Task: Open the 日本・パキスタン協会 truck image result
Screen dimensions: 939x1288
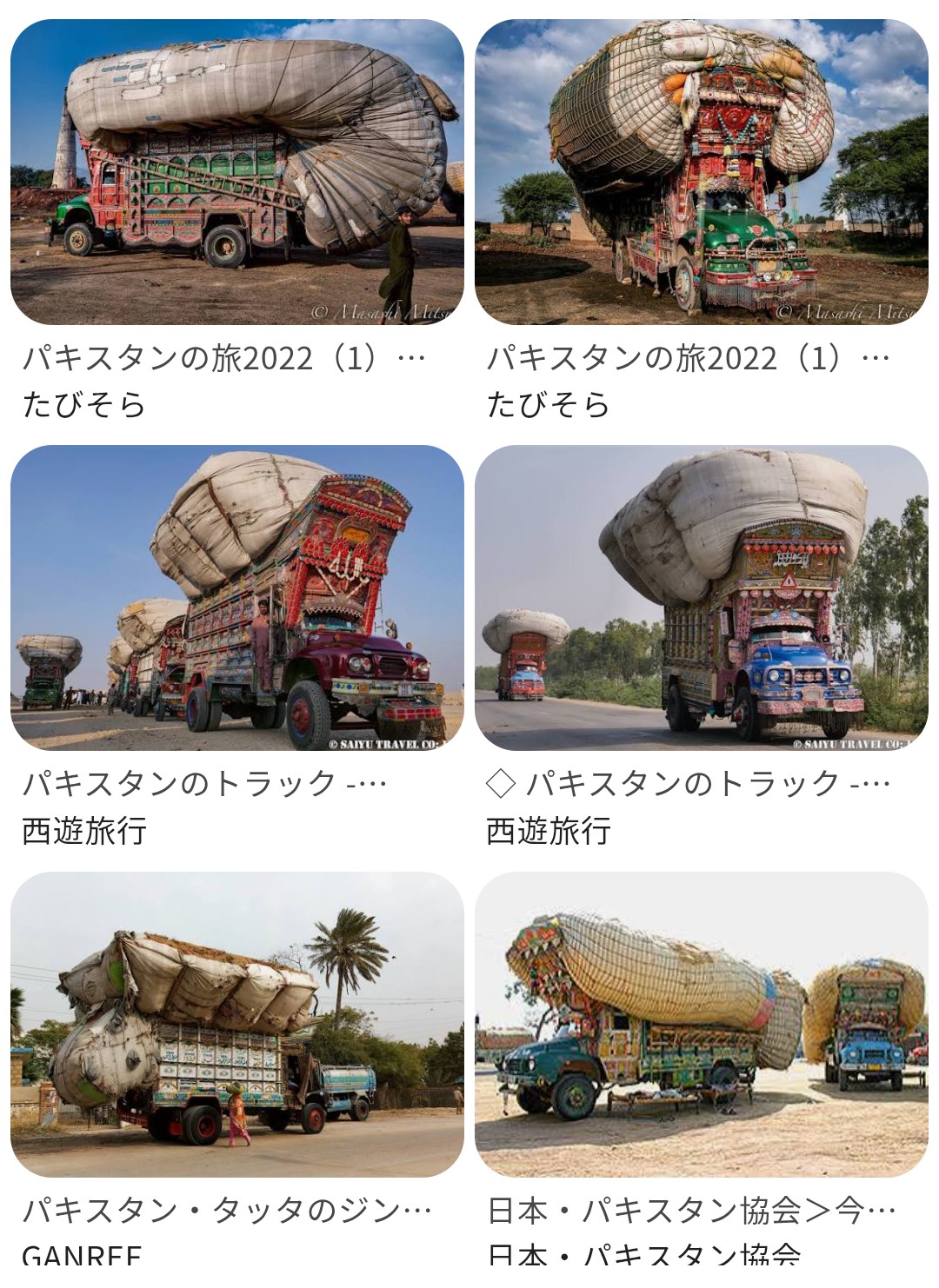Action: click(702, 1025)
